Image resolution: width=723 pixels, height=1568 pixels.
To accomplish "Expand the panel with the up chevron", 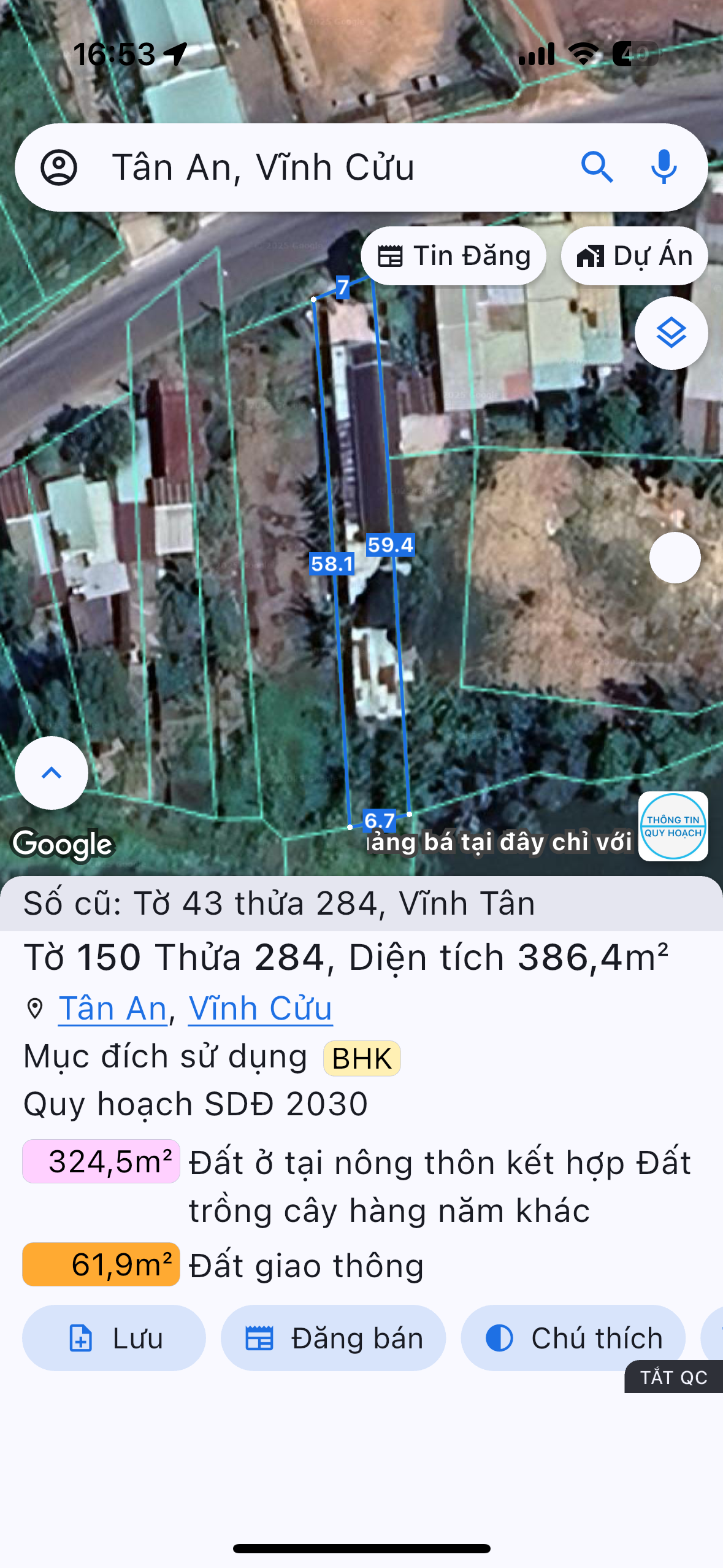I will 52,773.
